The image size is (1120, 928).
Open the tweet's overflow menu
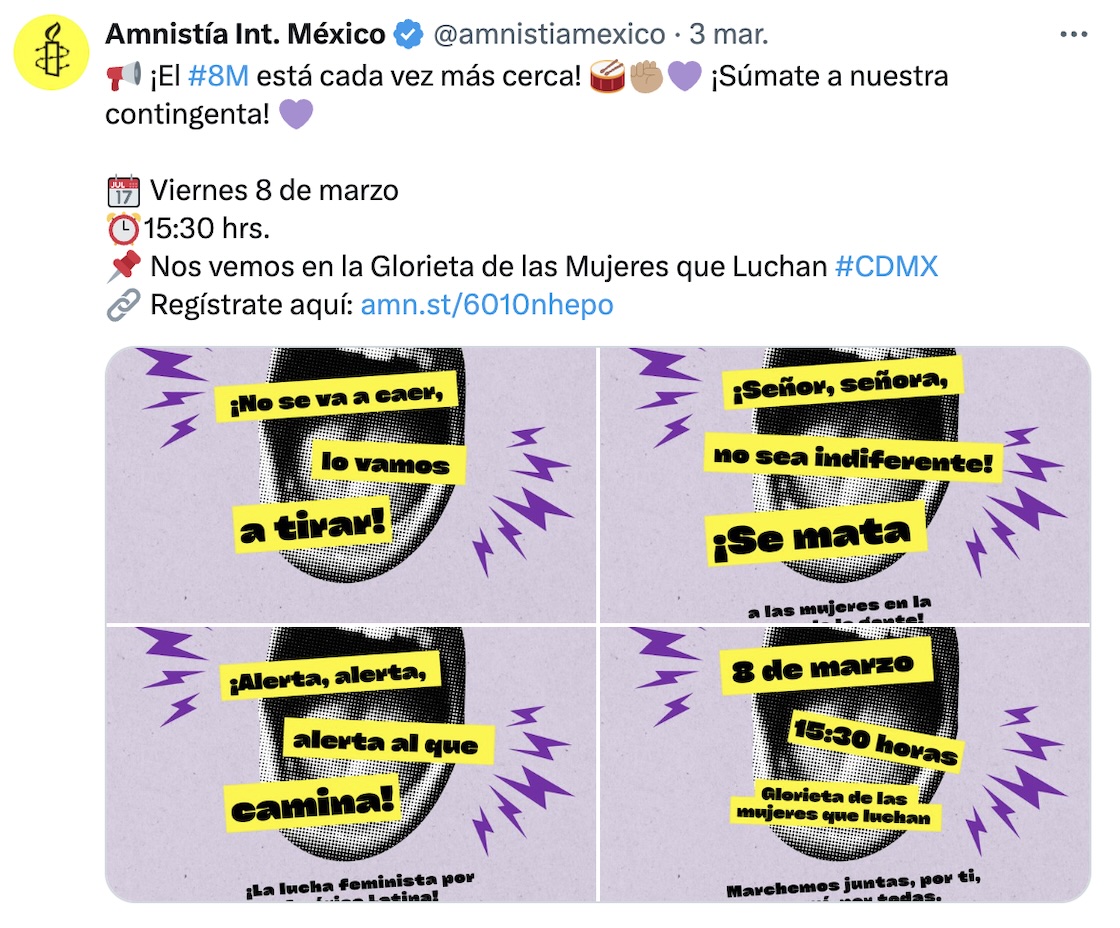1073,34
